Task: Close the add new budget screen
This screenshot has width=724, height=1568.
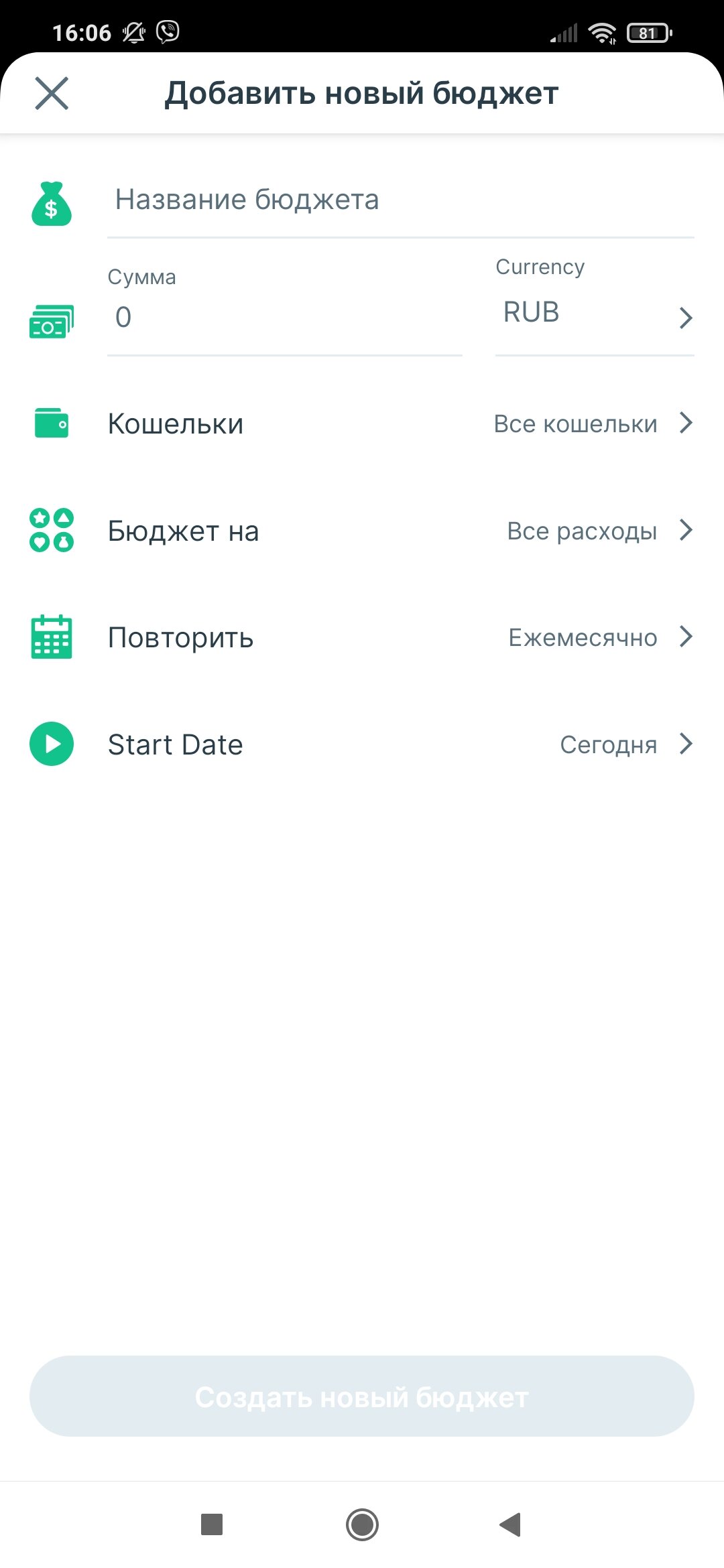Action: pyautogui.click(x=52, y=93)
